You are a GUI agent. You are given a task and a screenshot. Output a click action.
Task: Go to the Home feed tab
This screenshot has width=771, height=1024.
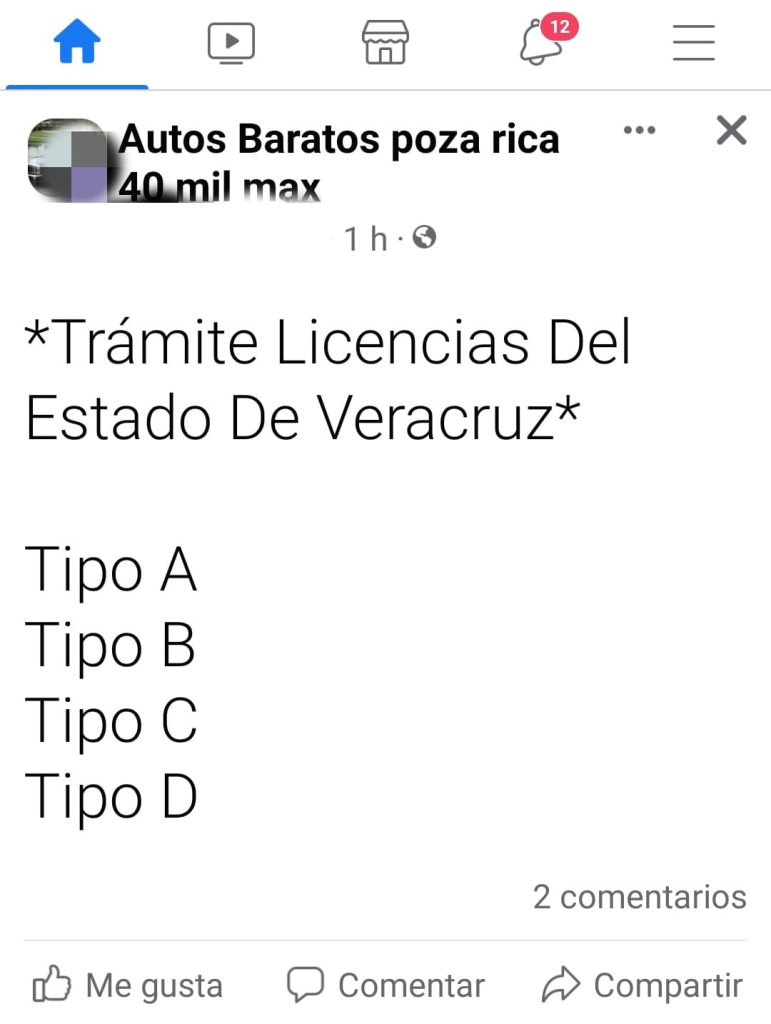77,44
